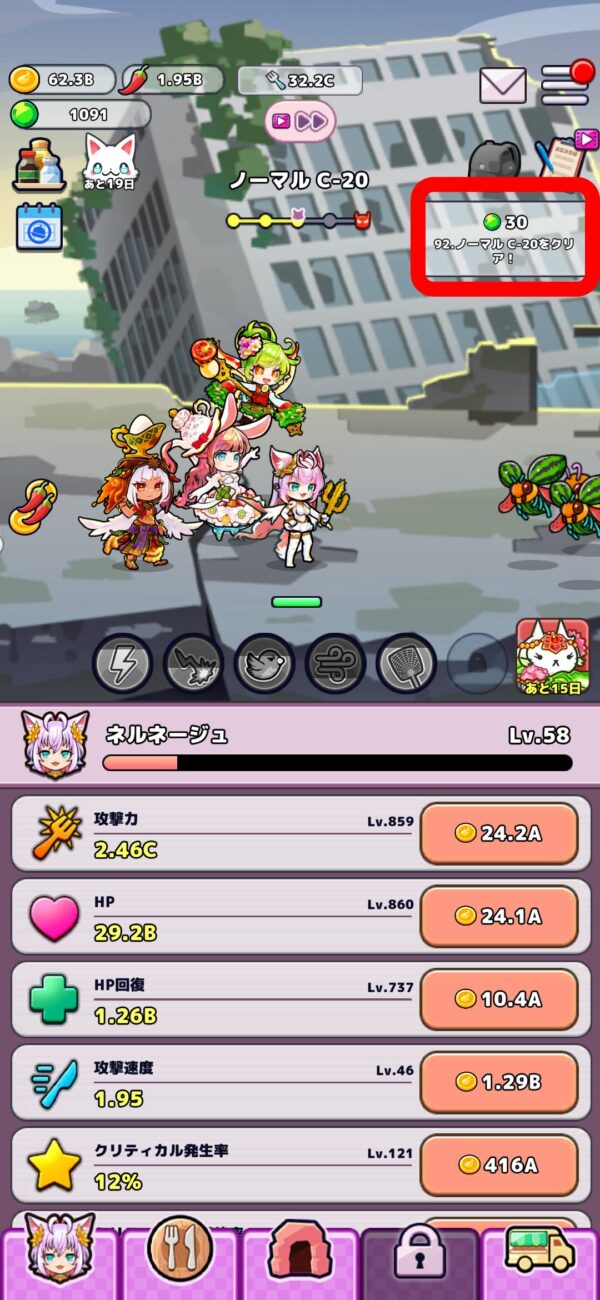The height and width of the screenshot is (1300, 600).
Task: Claim the 30 gem quest reward
Action: tap(506, 238)
